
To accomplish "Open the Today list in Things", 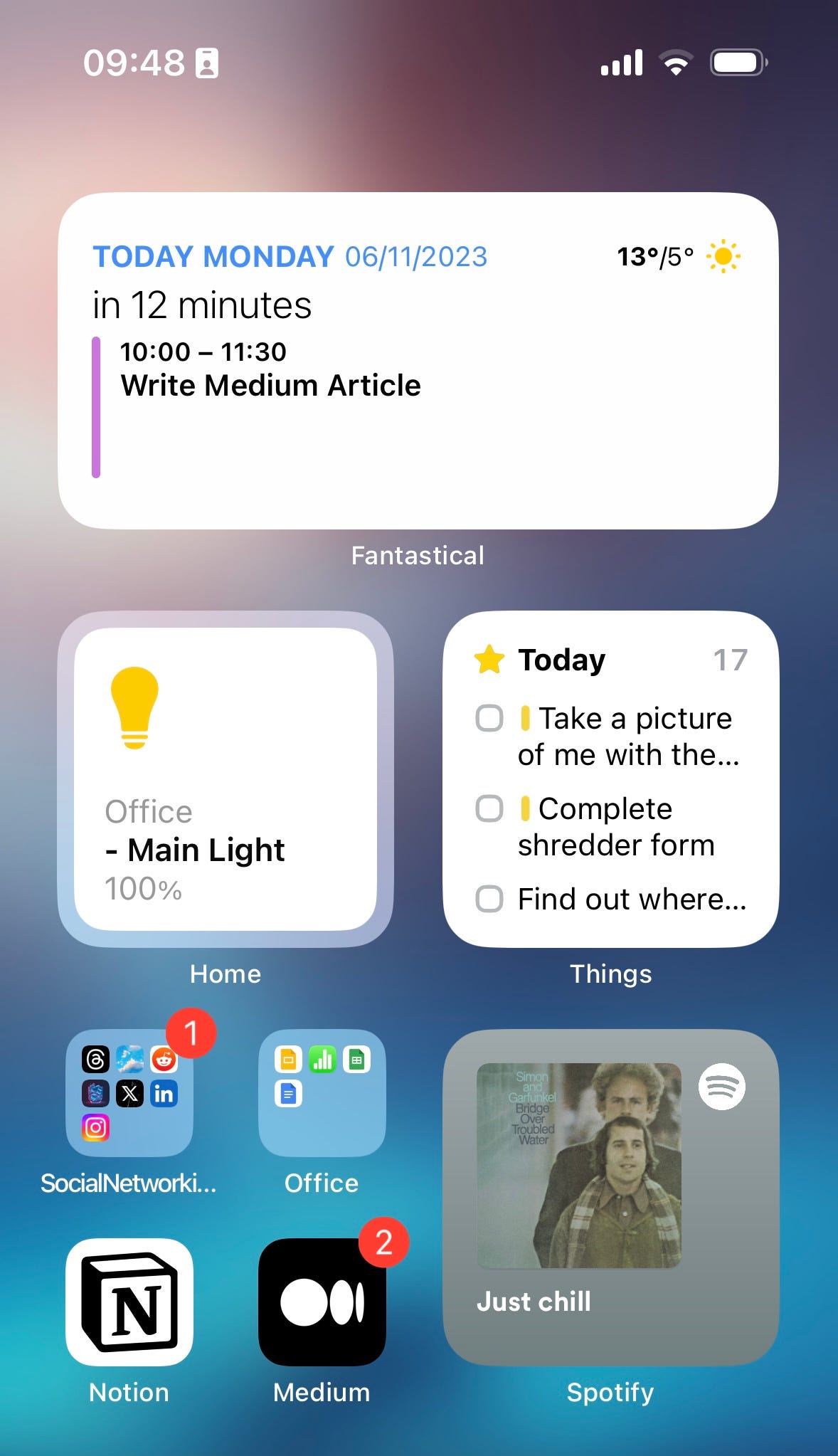I will [x=561, y=660].
